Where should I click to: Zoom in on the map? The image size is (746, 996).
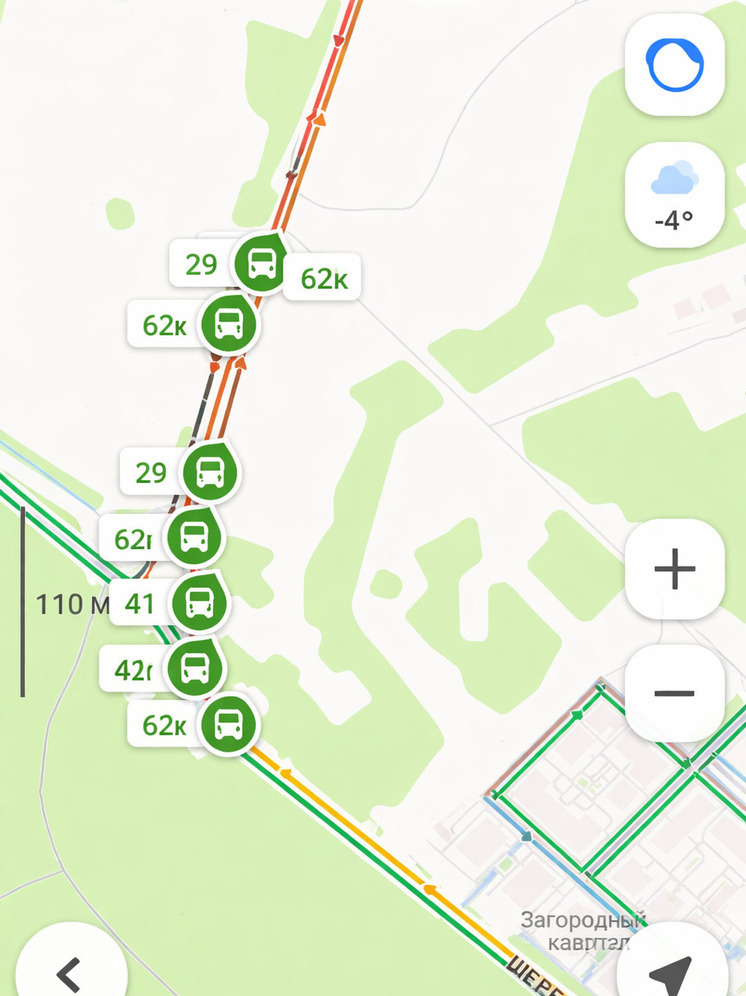pyautogui.click(x=675, y=570)
